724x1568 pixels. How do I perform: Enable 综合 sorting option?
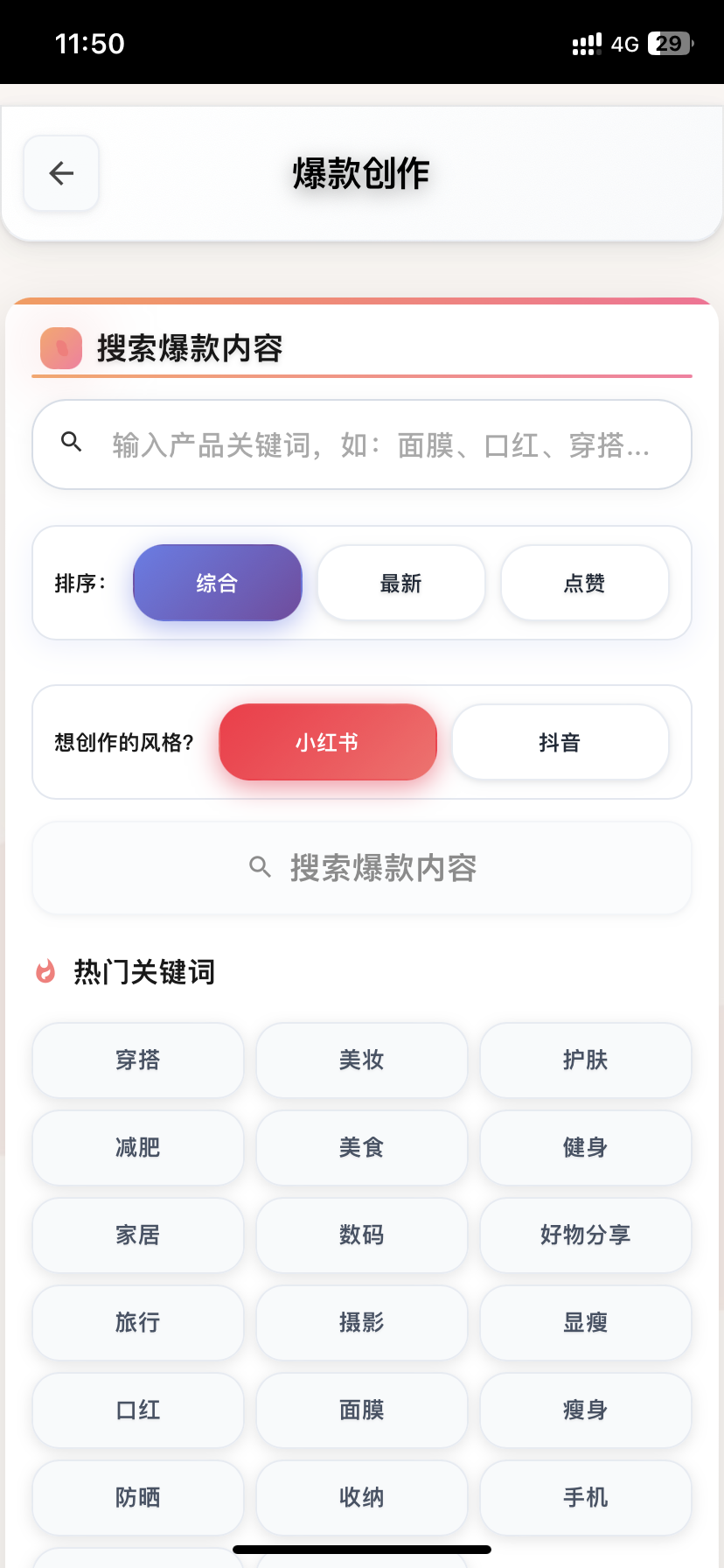[x=217, y=582]
